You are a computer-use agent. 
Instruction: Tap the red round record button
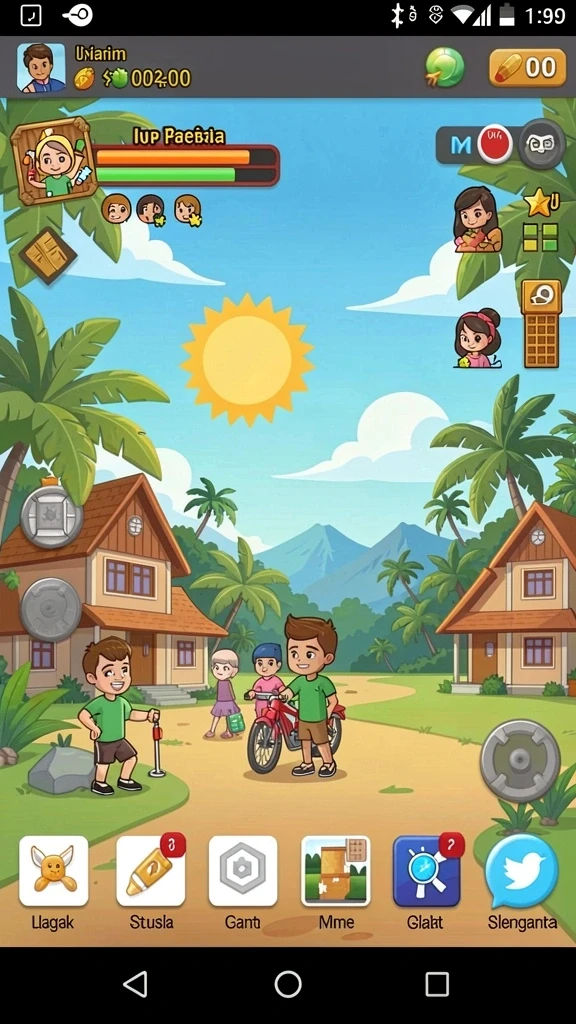point(495,144)
